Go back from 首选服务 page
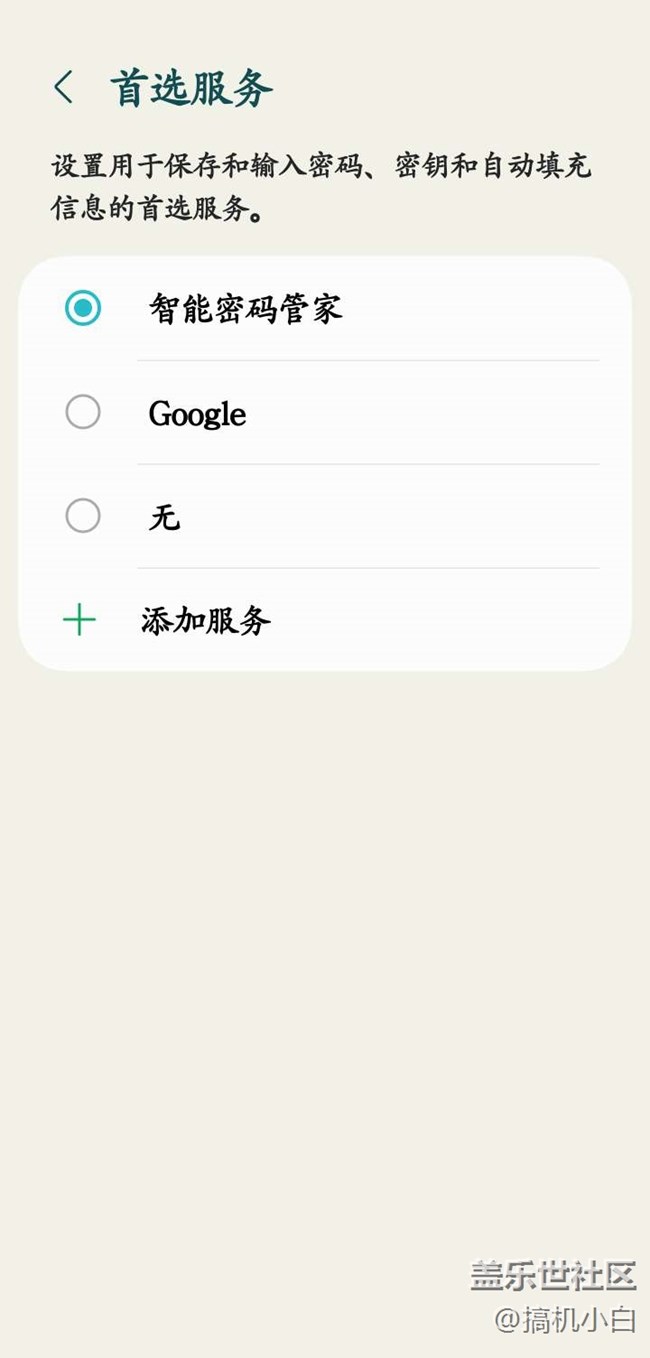 coord(64,88)
